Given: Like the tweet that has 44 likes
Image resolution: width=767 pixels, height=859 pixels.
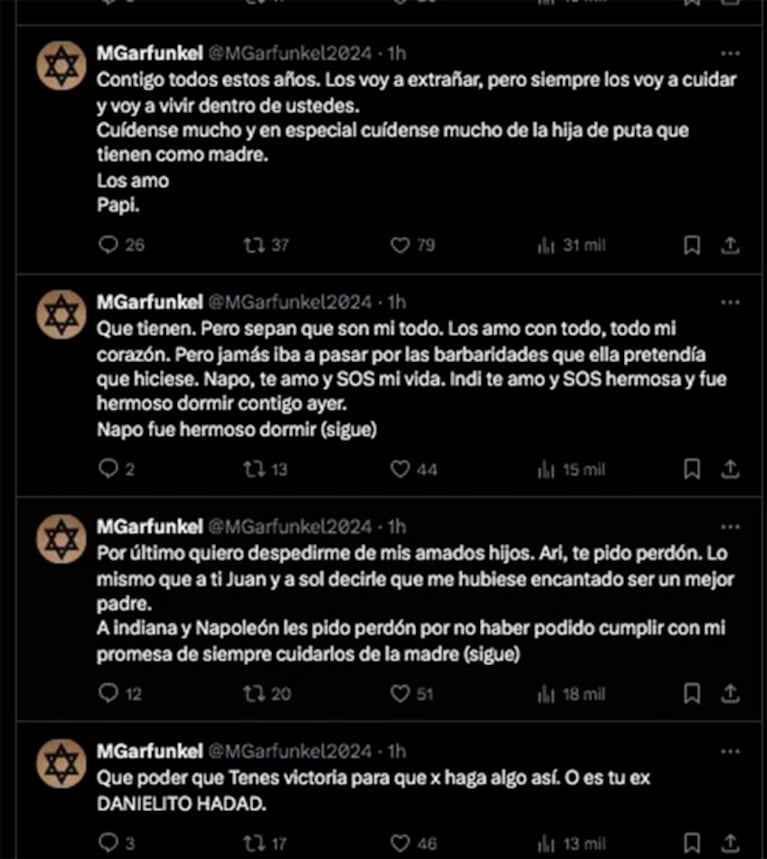Looking at the screenshot, I should click(400, 469).
